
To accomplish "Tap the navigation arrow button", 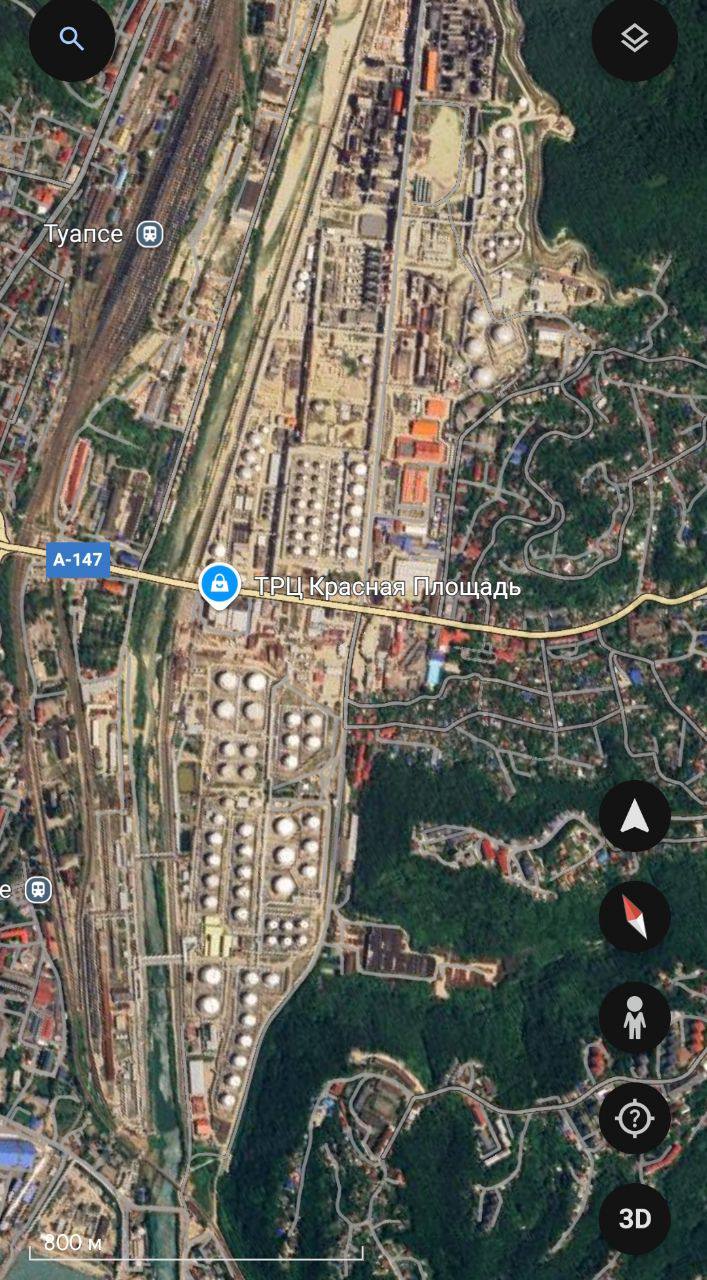I will click(x=634, y=816).
